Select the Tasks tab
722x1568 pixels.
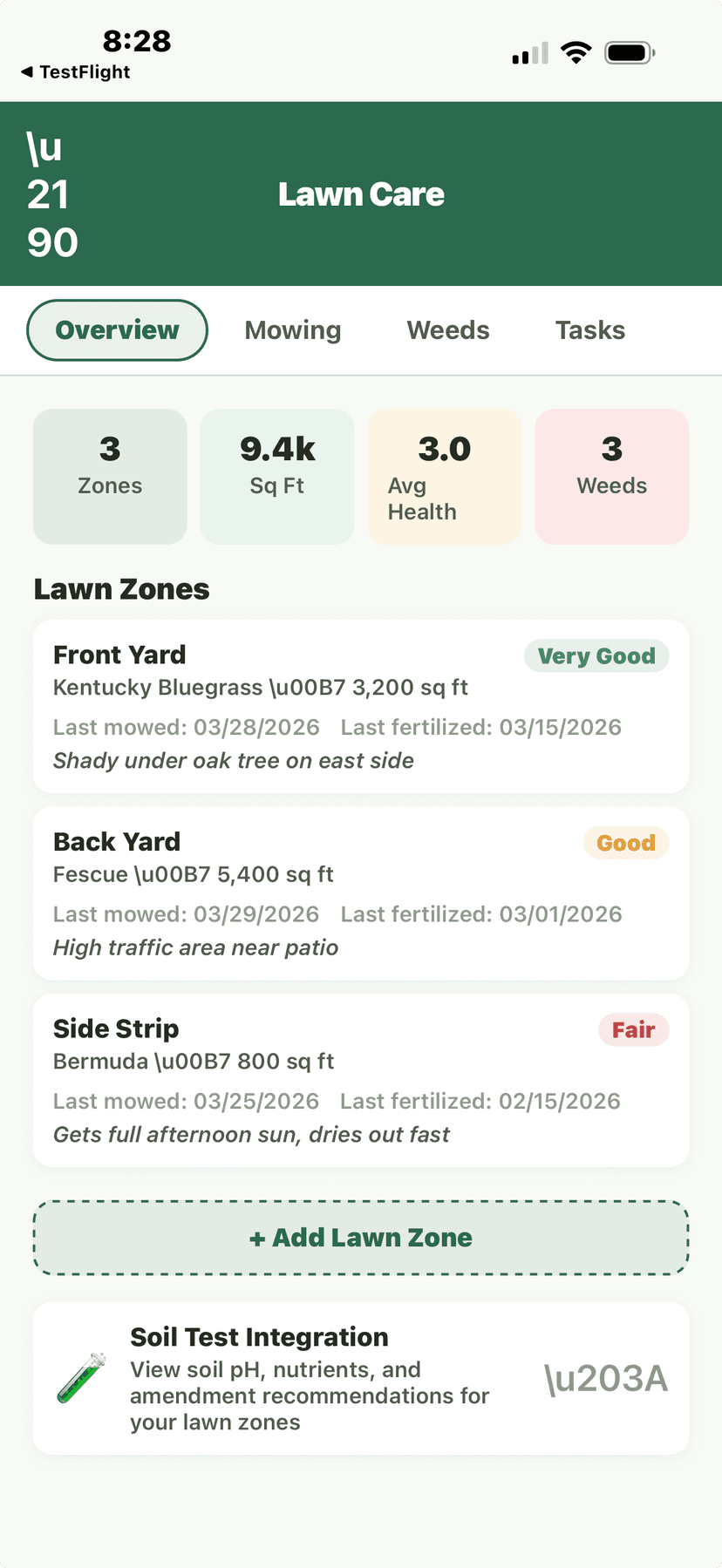tap(589, 329)
